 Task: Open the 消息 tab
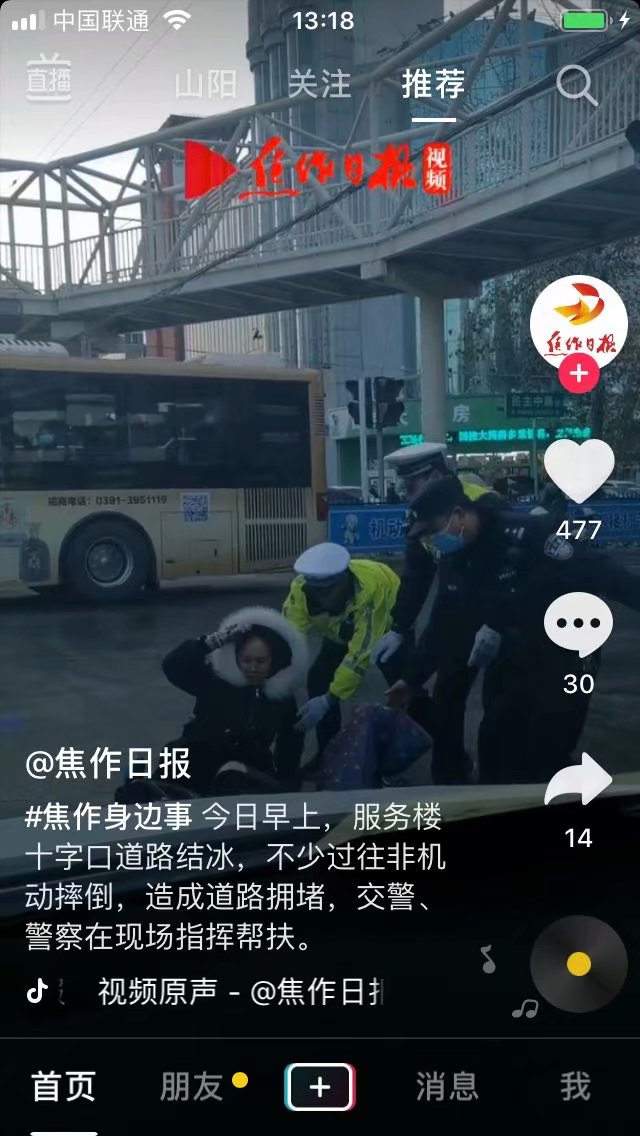coord(447,1086)
